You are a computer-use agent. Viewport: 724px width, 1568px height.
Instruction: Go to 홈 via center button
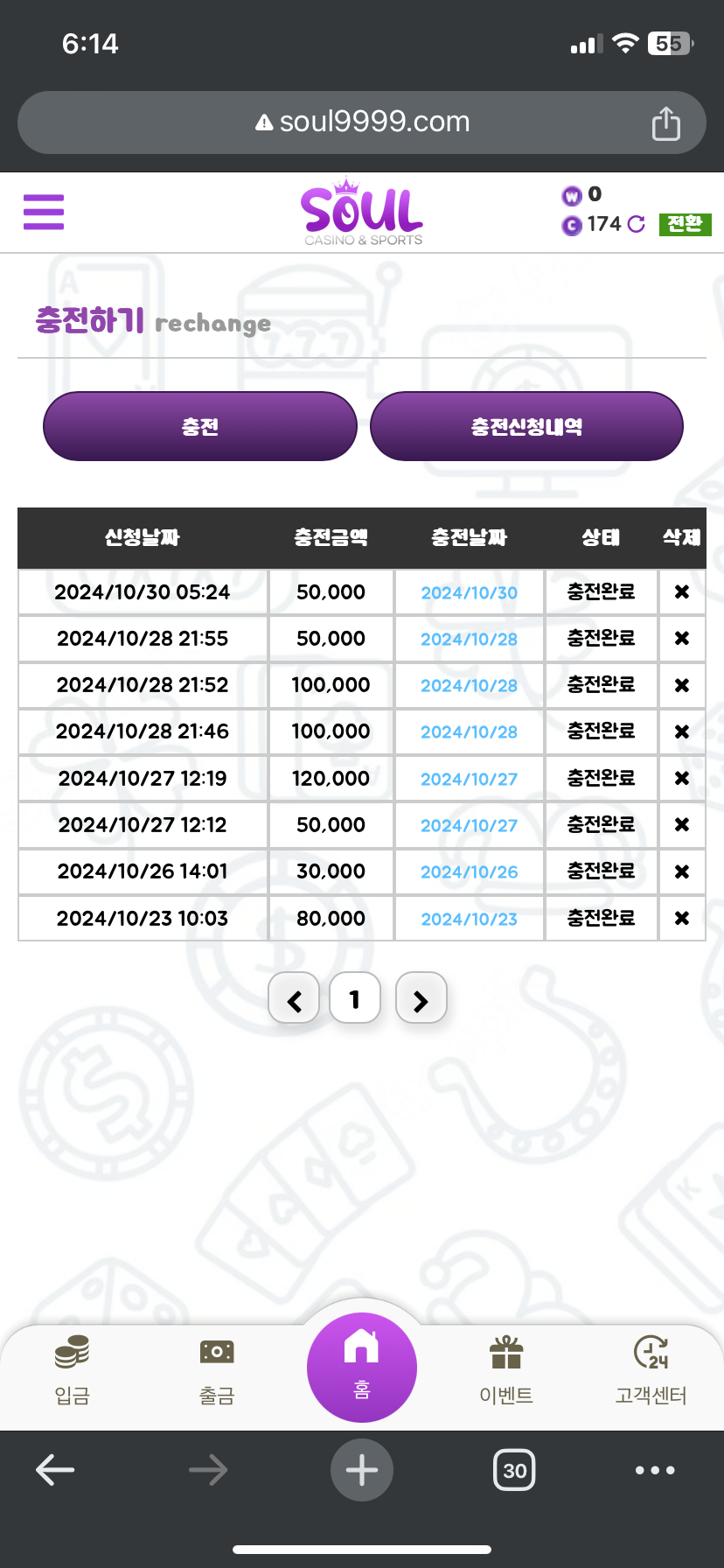coord(362,1368)
